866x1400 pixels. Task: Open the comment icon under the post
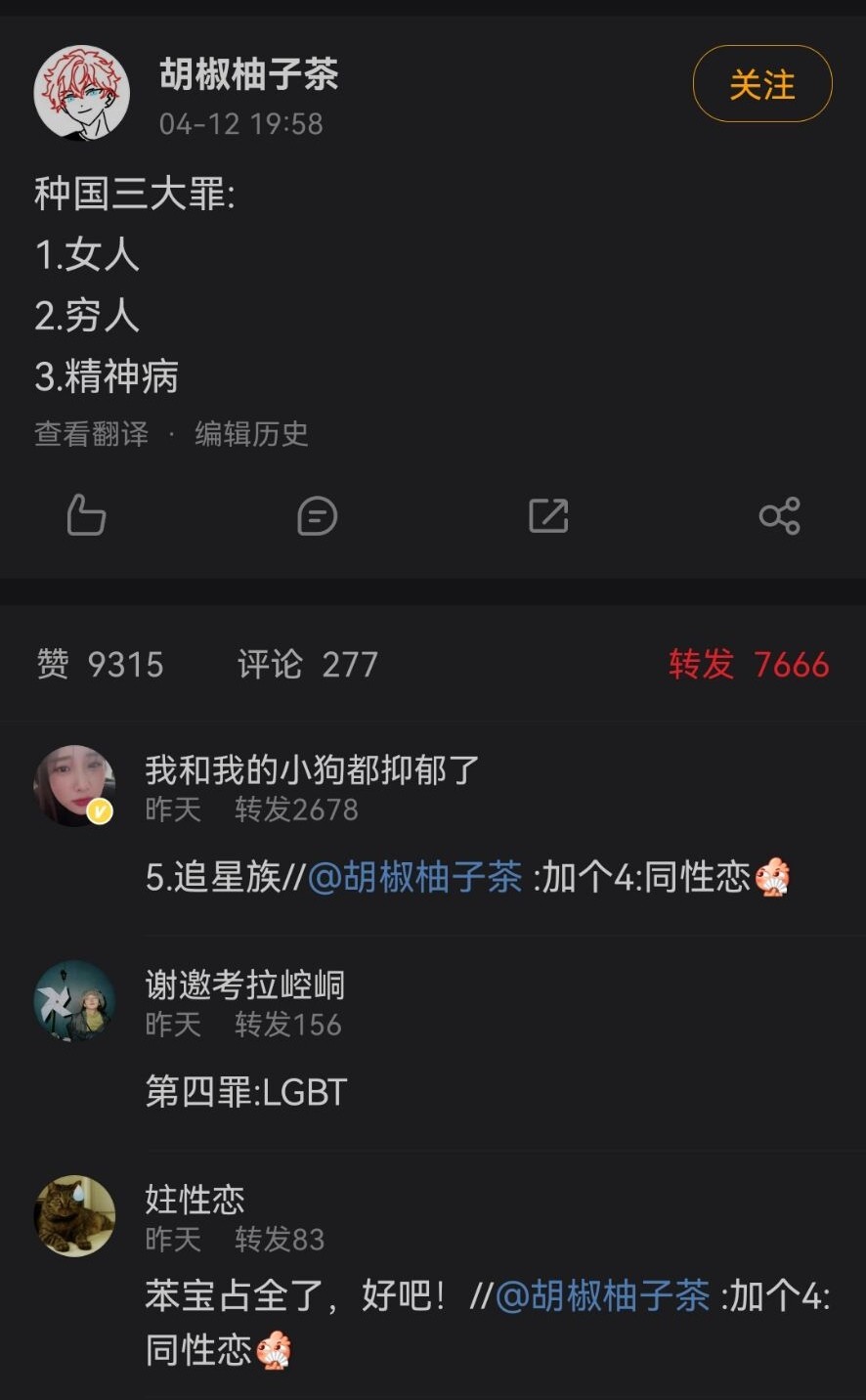tap(317, 515)
